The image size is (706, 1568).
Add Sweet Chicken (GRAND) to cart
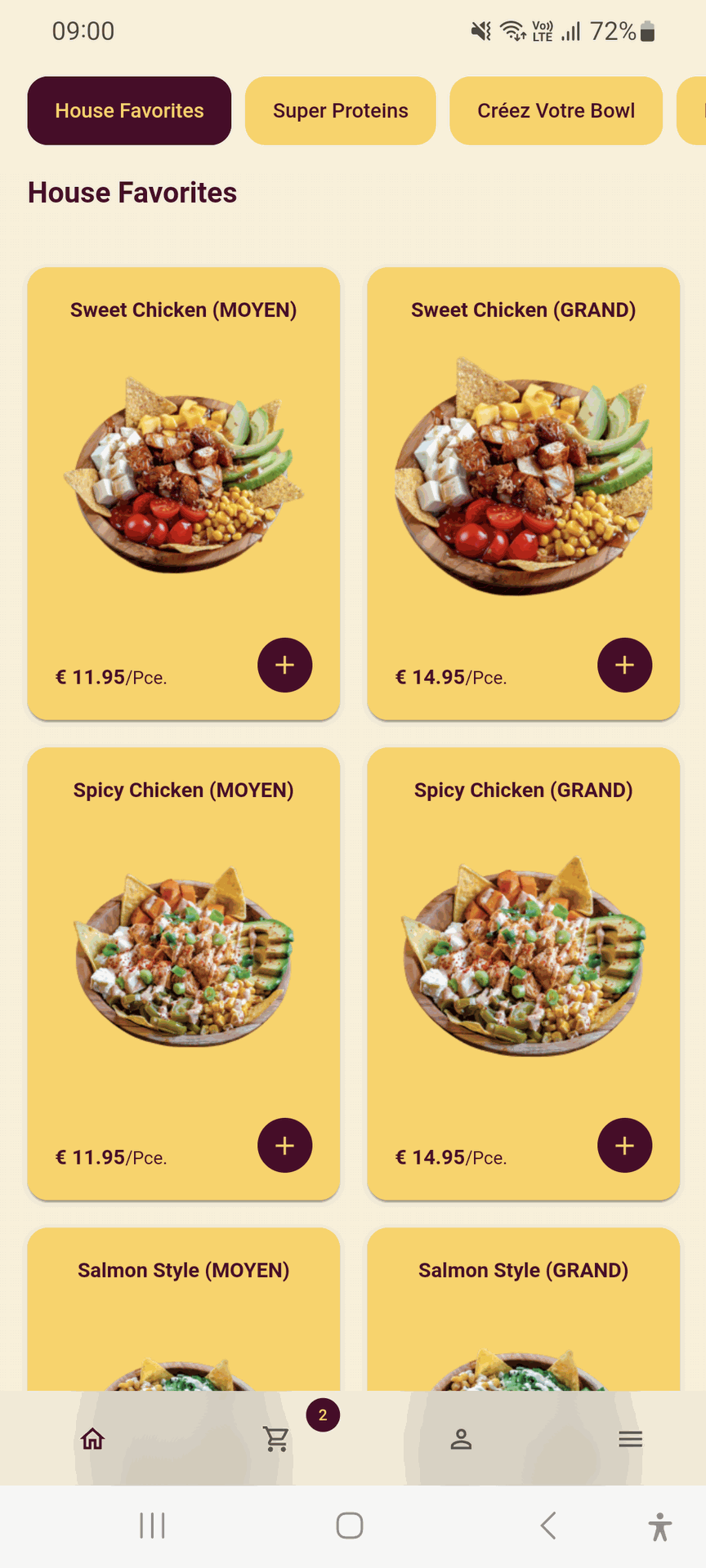[x=624, y=665]
